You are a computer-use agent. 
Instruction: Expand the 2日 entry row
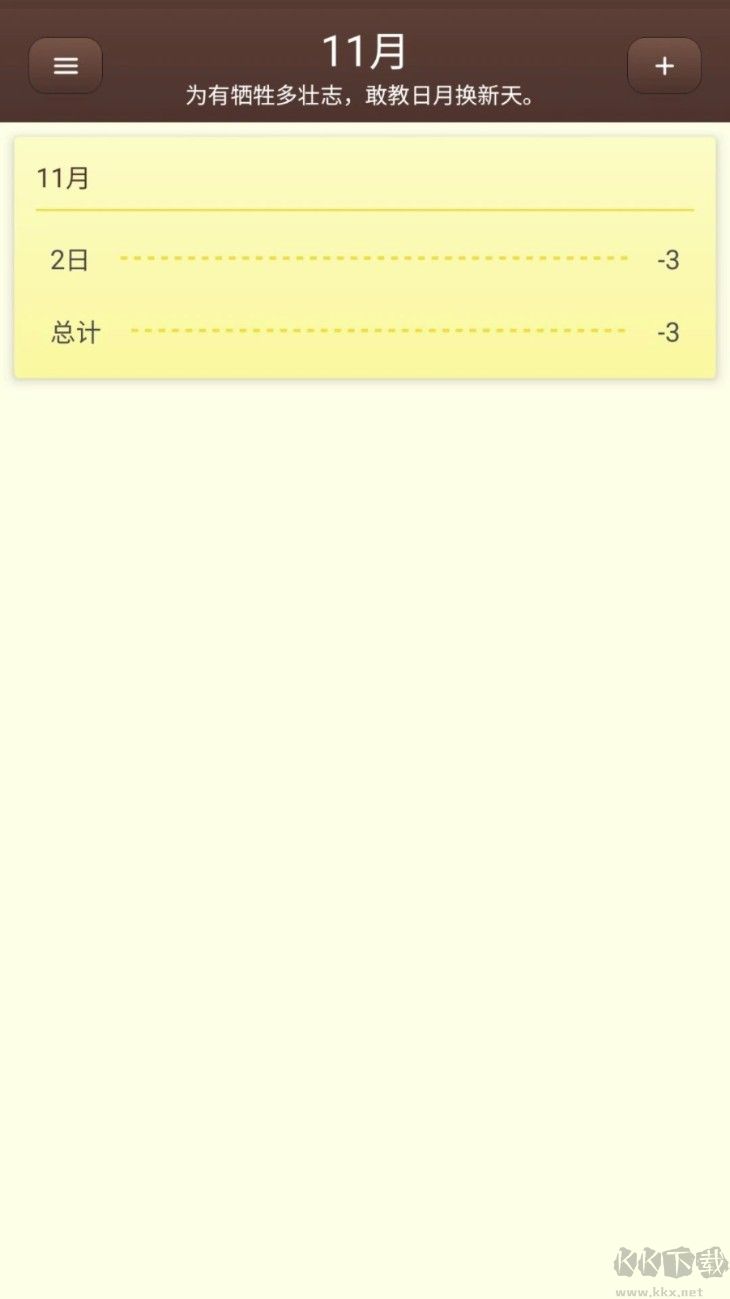[365, 259]
